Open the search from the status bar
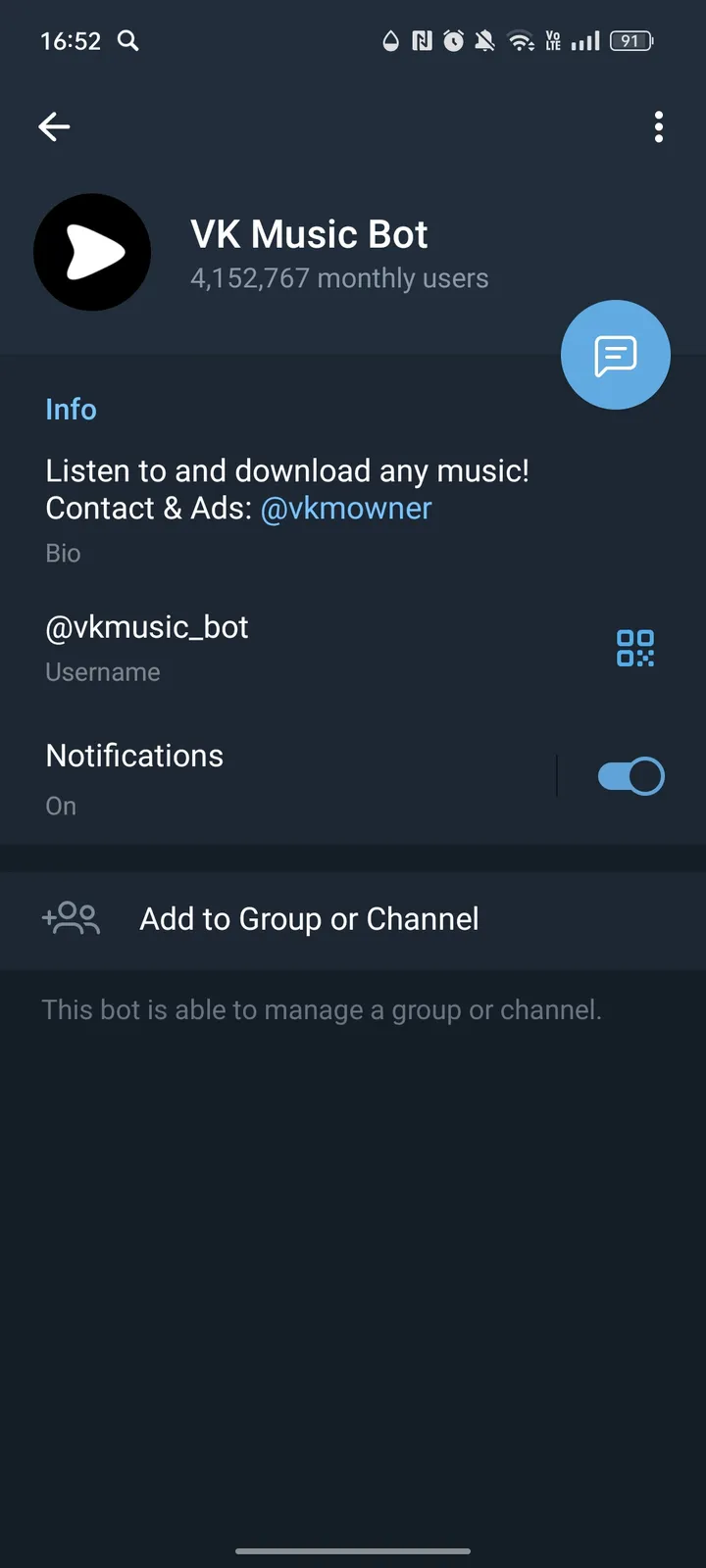706x1568 pixels. click(127, 41)
